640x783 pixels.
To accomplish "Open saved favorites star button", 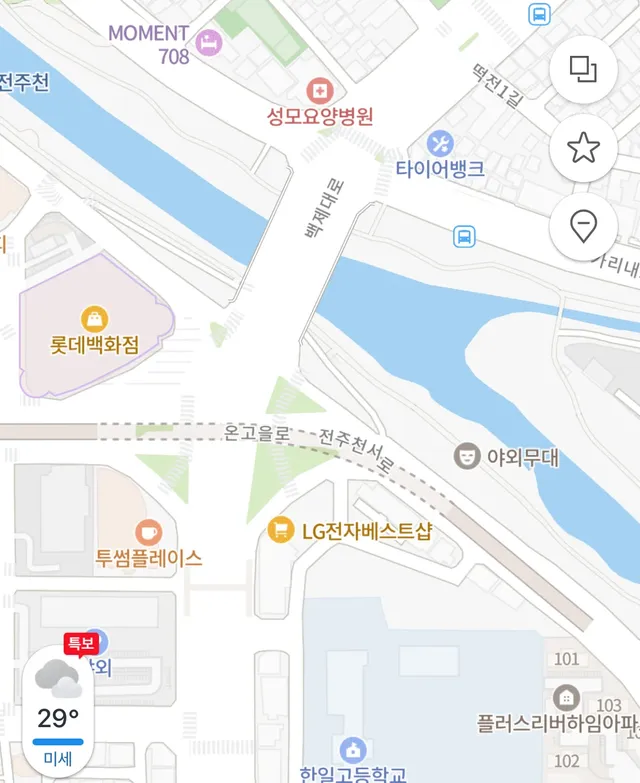I will pos(583,148).
